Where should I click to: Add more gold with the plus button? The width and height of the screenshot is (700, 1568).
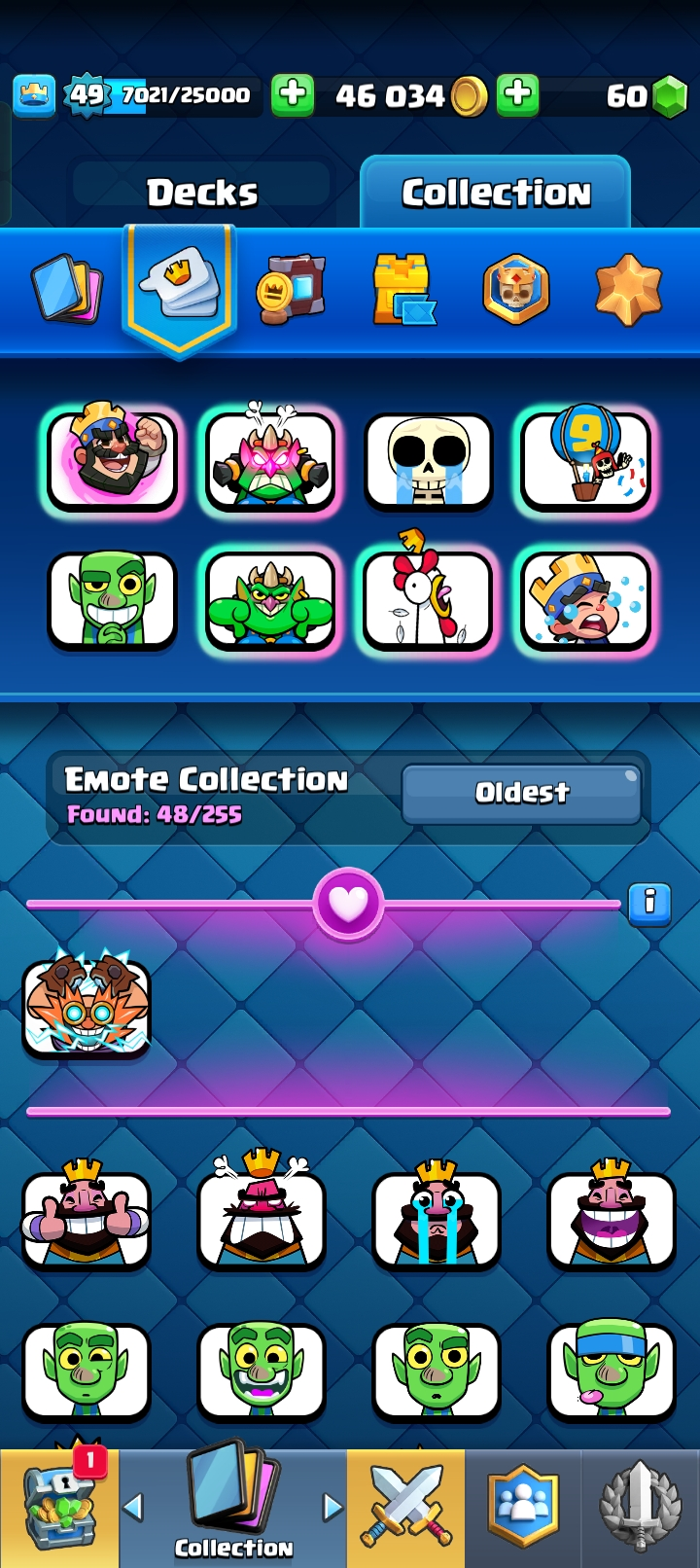pyautogui.click(x=293, y=95)
